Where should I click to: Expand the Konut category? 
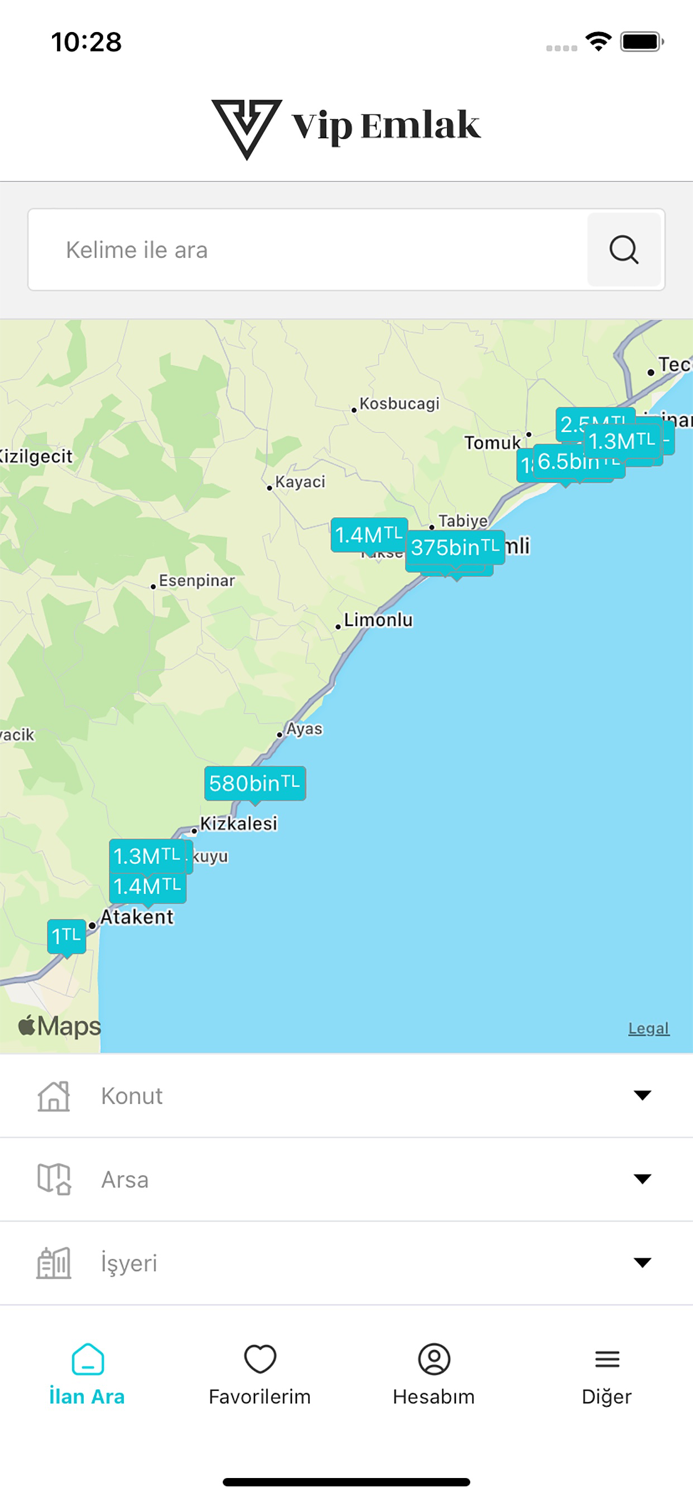[x=346, y=1096]
